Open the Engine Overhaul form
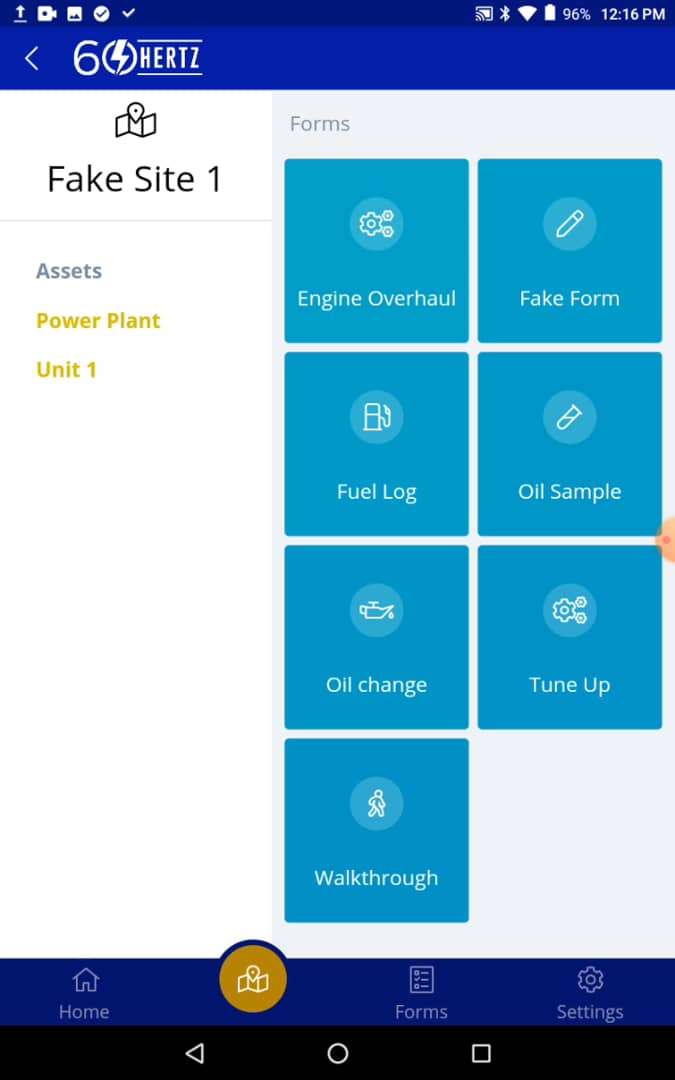Image resolution: width=675 pixels, height=1080 pixels. tap(376, 251)
